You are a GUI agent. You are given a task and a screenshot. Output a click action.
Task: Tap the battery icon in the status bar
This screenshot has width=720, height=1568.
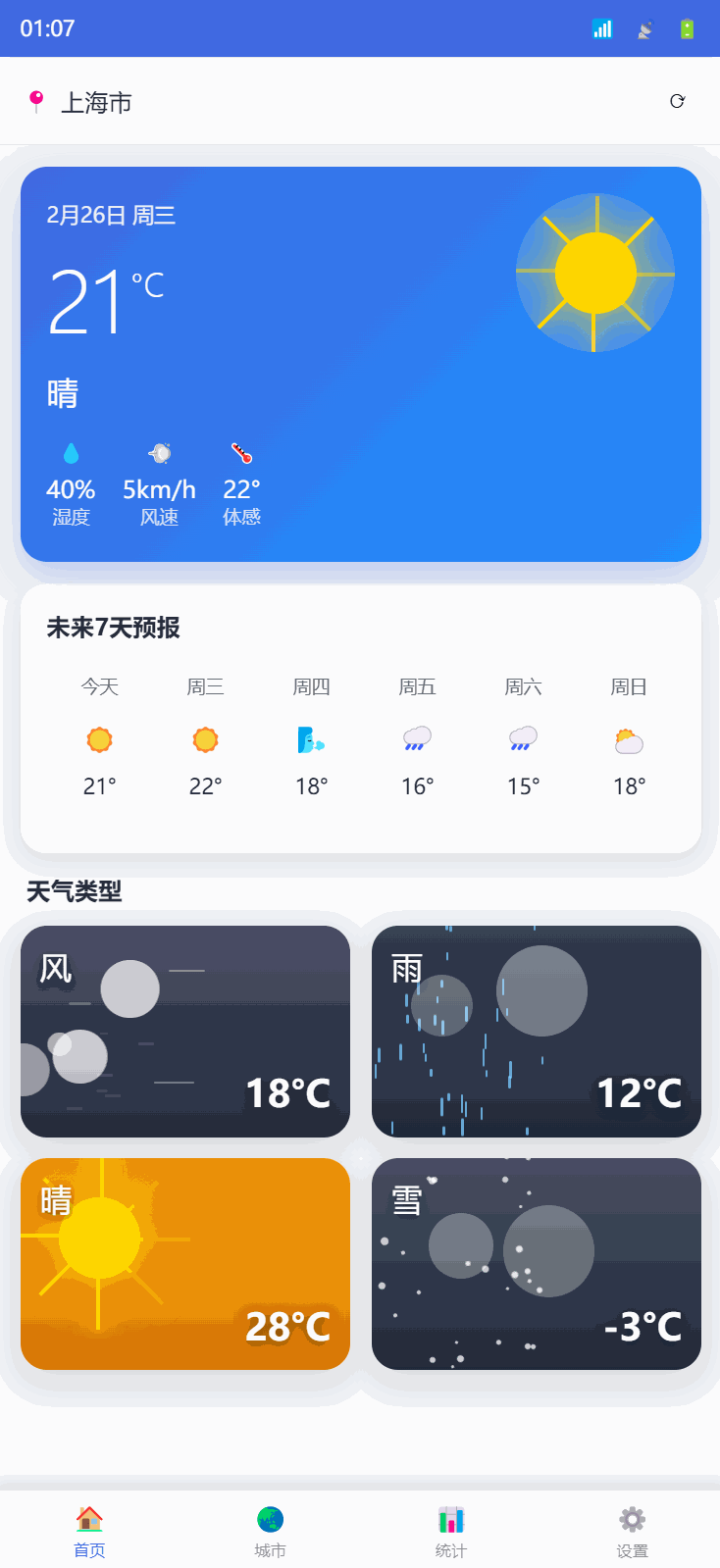[685, 28]
